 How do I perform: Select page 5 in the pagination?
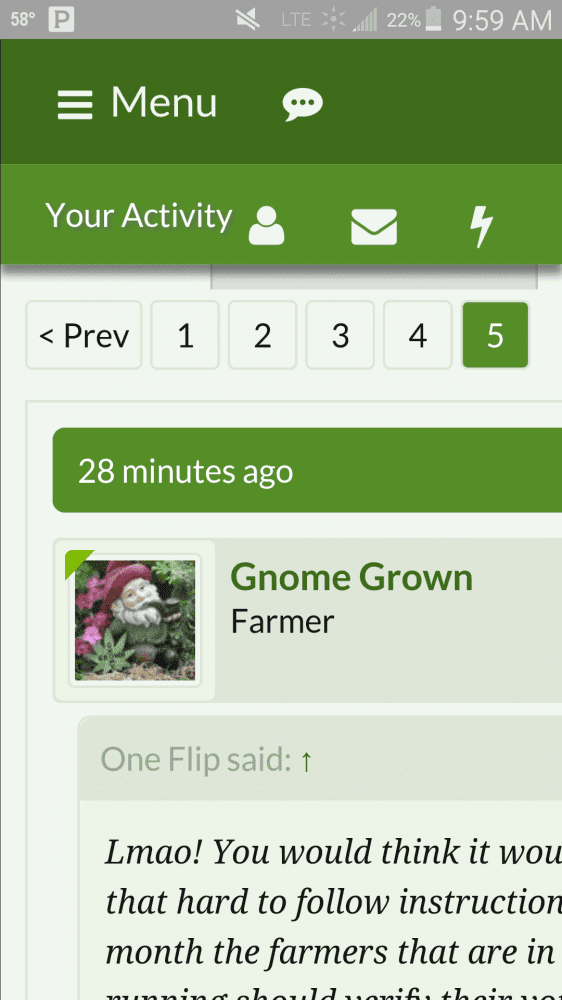tap(496, 335)
